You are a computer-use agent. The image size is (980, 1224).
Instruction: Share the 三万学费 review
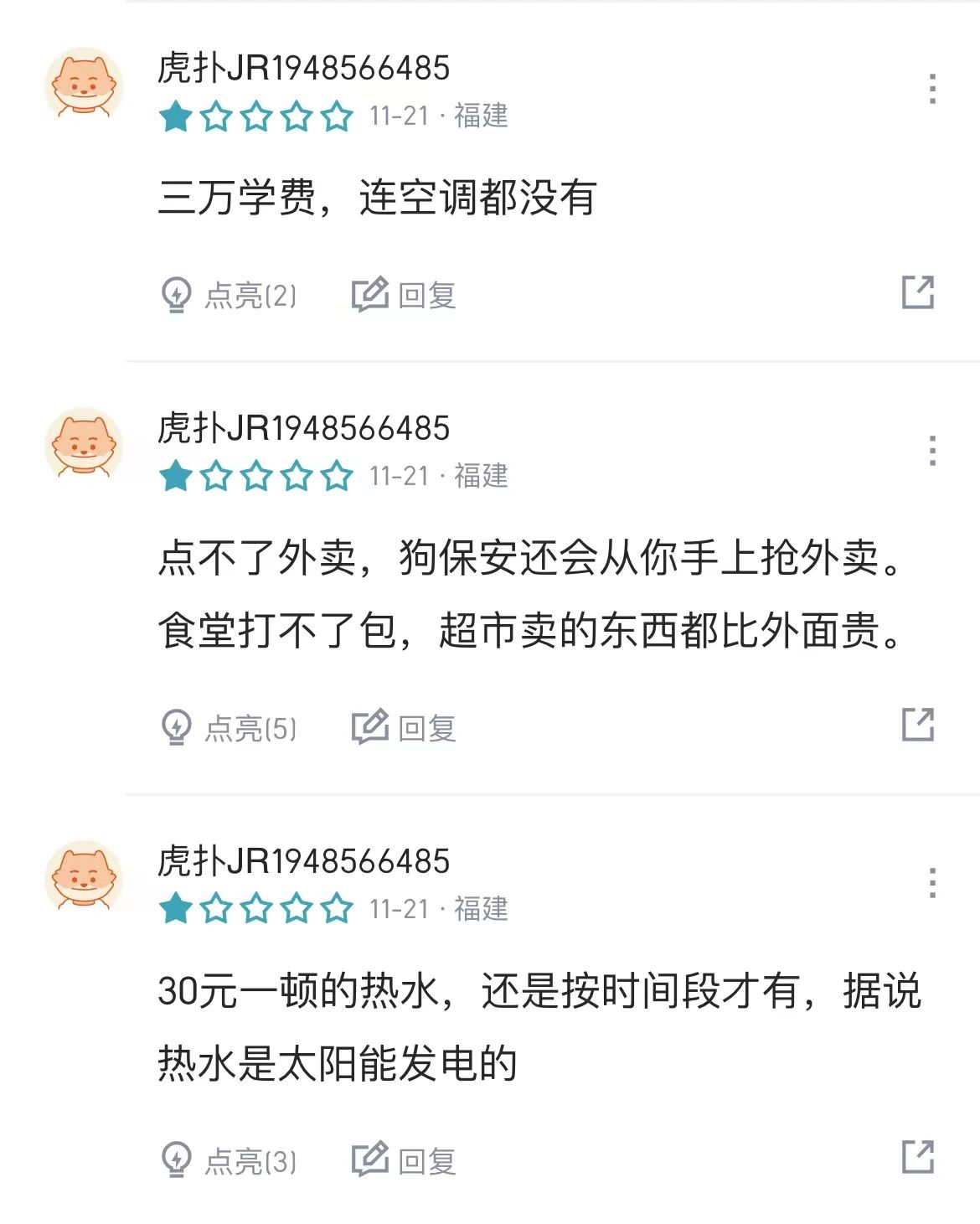coord(917,292)
